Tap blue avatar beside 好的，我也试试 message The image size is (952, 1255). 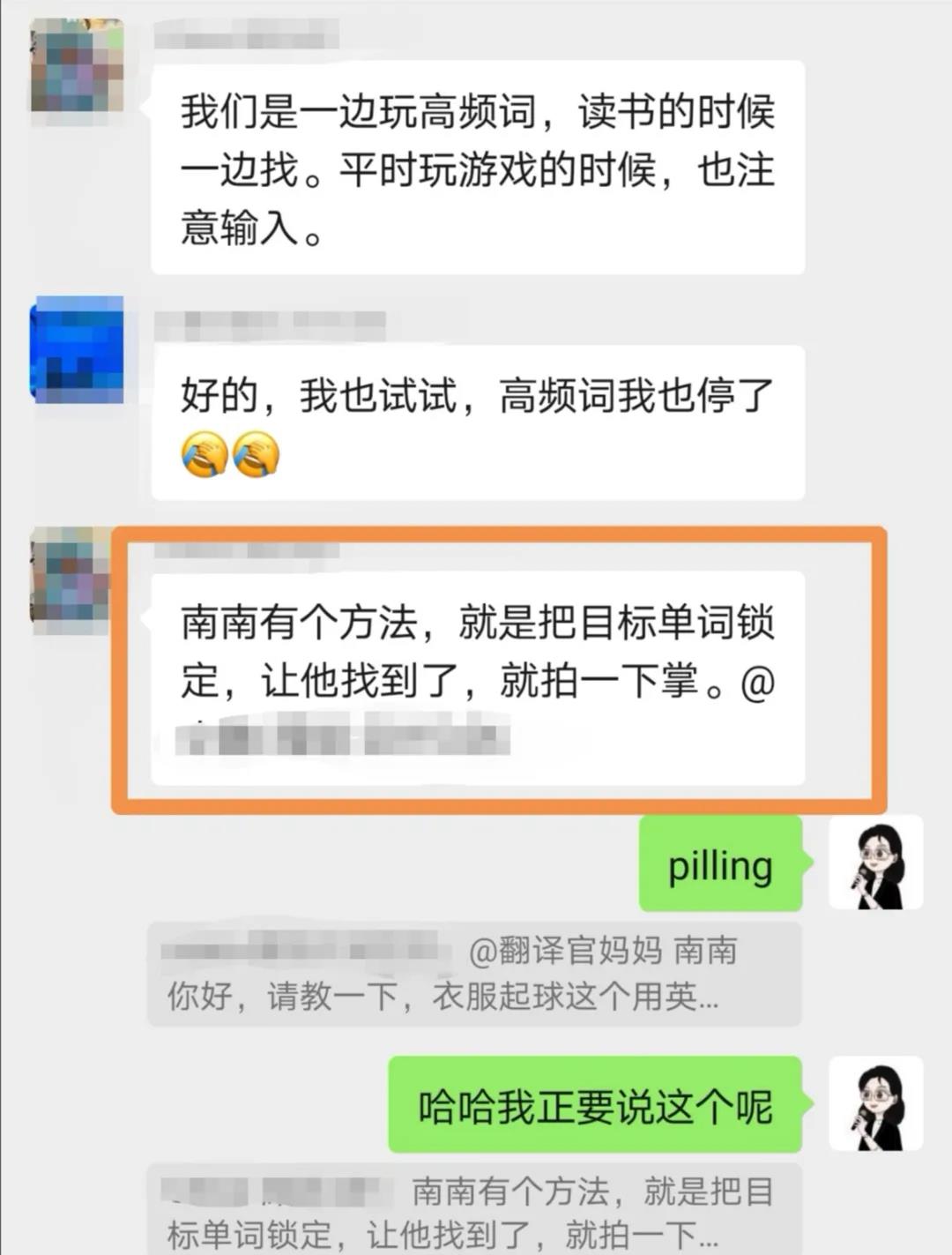pos(76,350)
